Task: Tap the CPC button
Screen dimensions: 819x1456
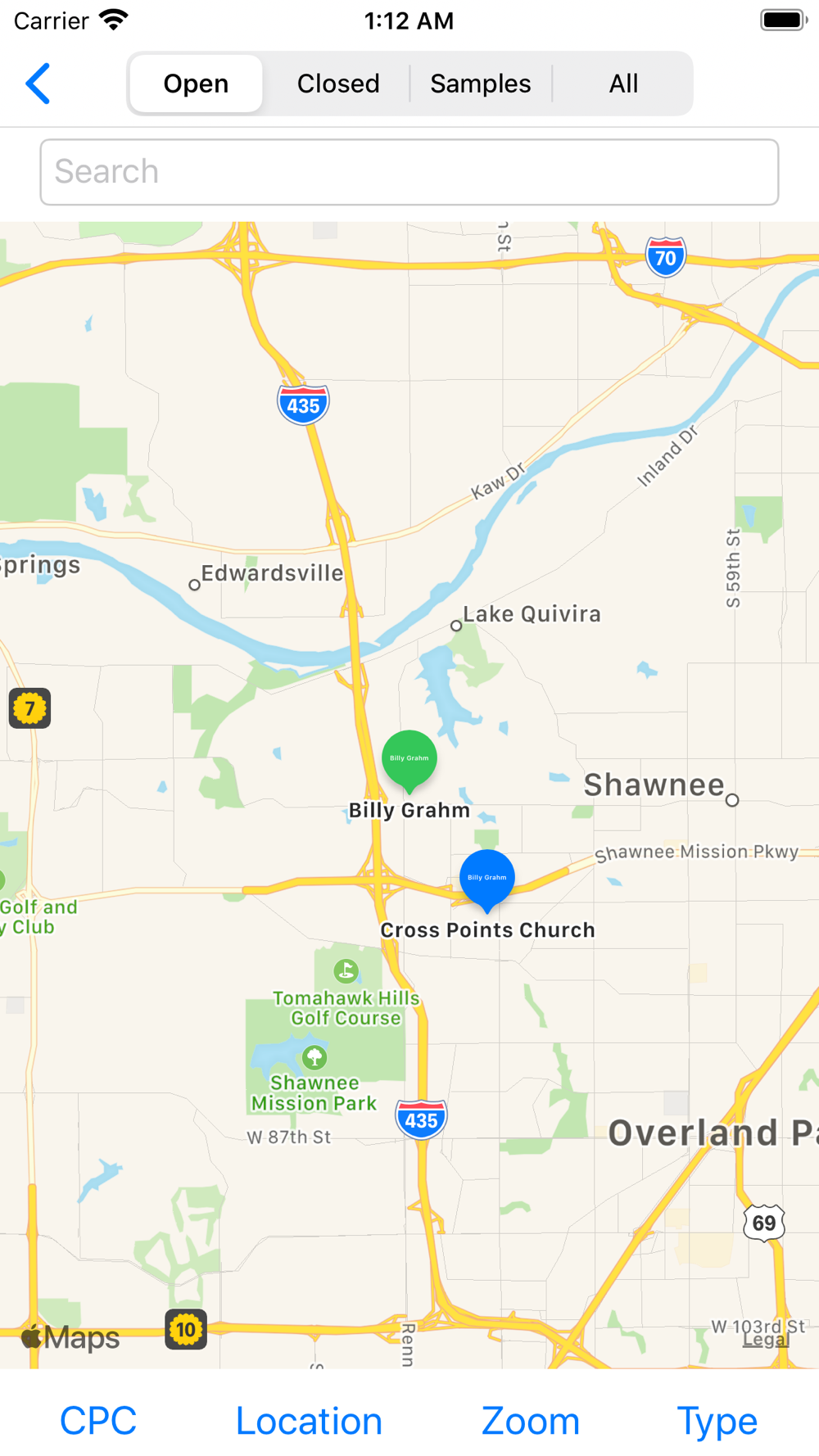Action: [98, 1421]
